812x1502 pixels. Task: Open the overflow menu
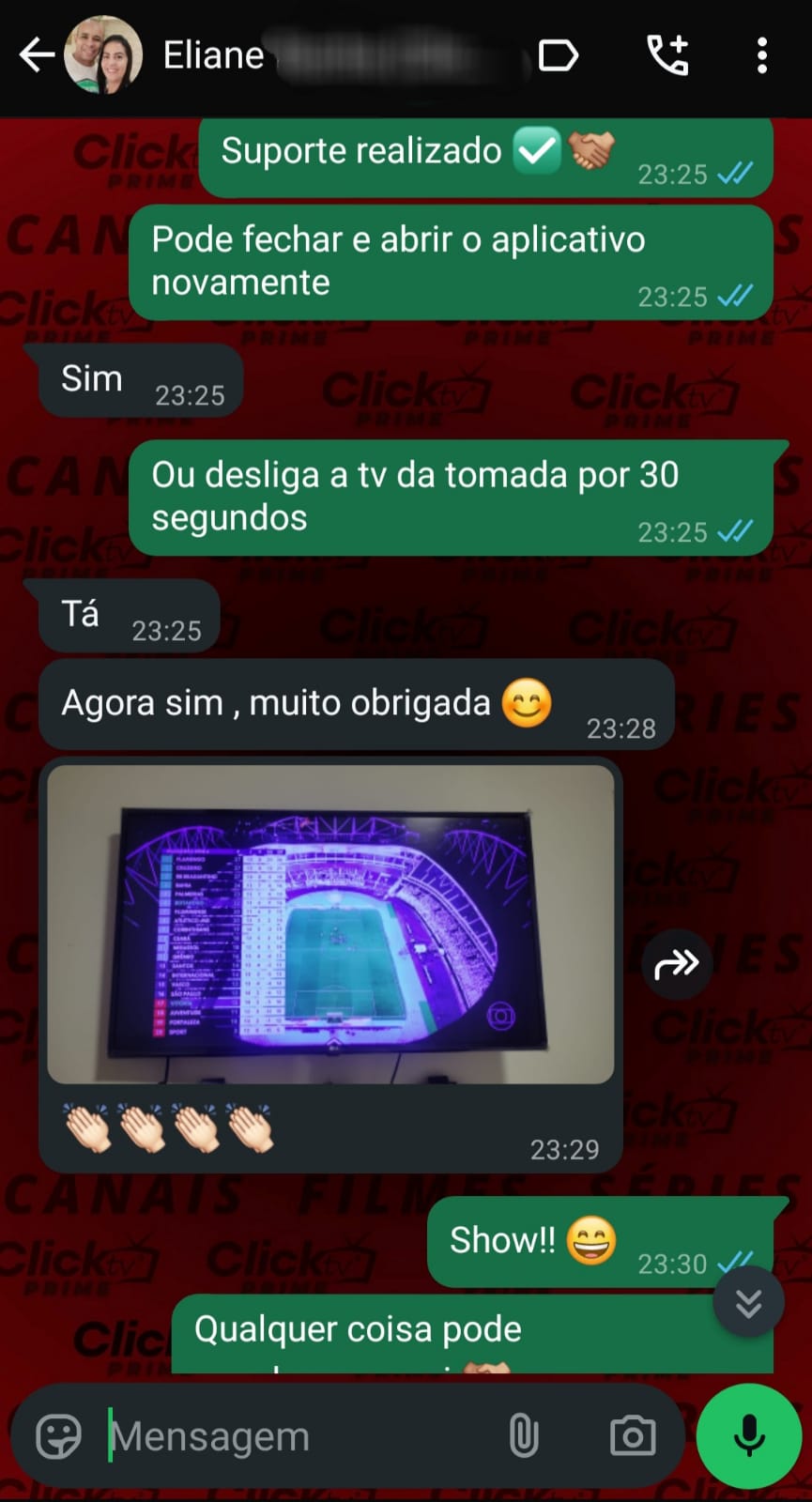(761, 55)
